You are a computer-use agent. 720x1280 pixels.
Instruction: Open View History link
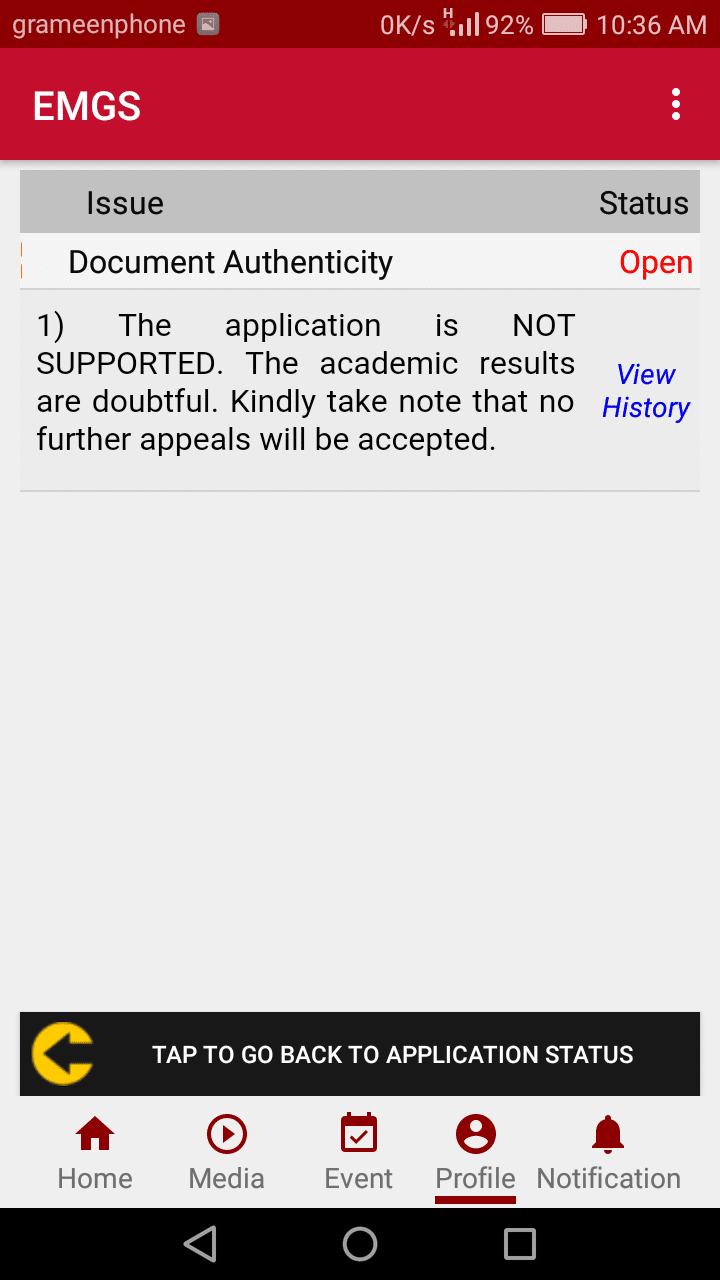click(646, 391)
